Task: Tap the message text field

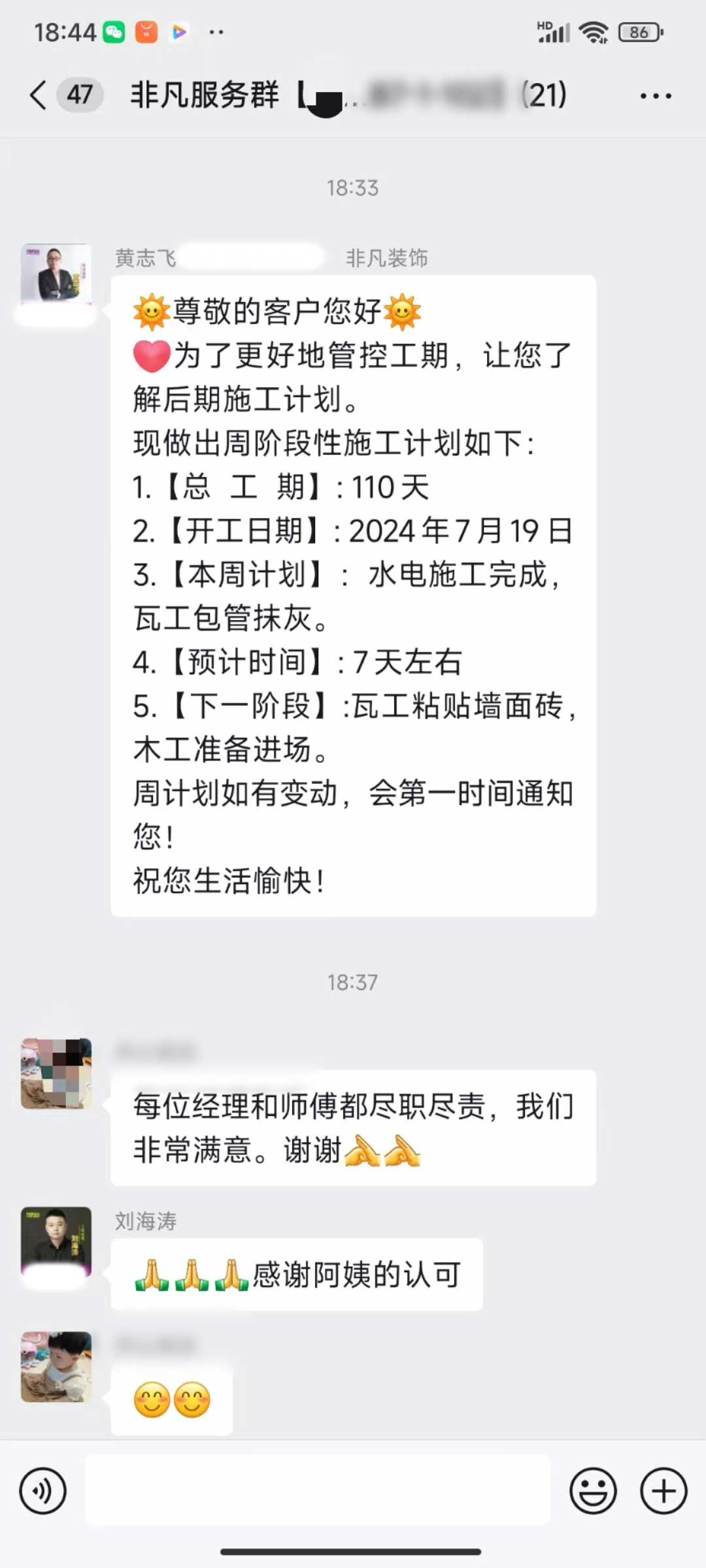Action: coord(318,1491)
